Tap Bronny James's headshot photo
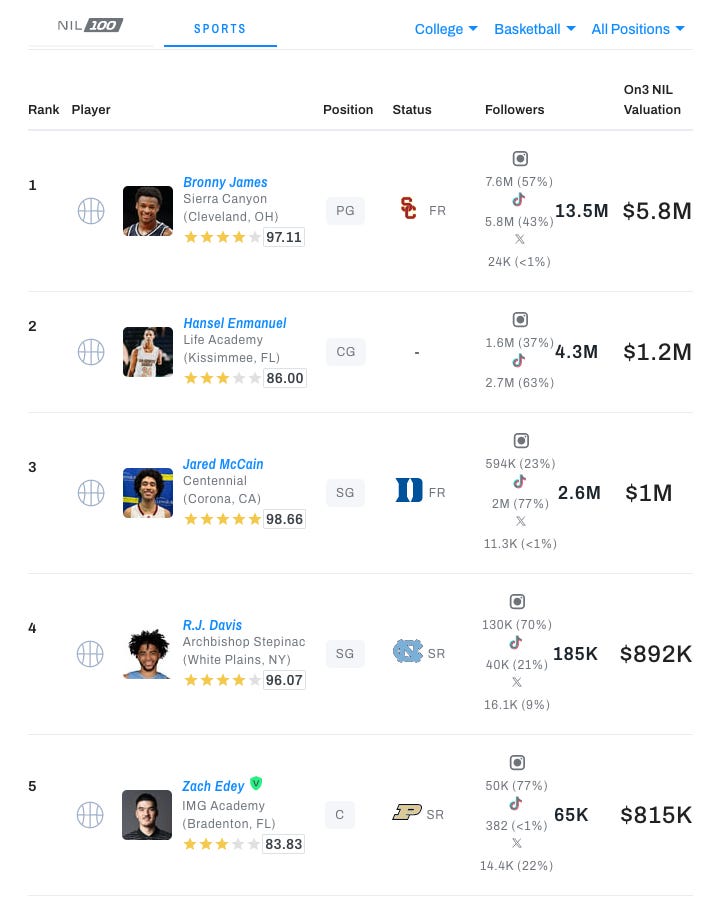Viewport: 713px width, 899px height. (x=148, y=211)
